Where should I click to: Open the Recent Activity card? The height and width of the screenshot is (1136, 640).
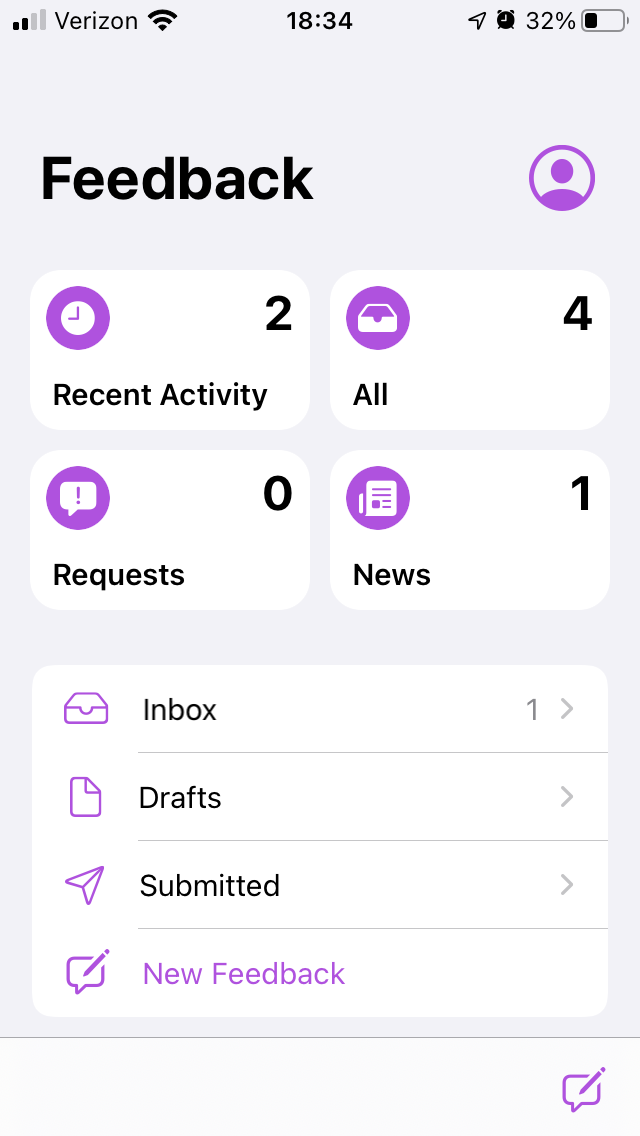(170, 350)
